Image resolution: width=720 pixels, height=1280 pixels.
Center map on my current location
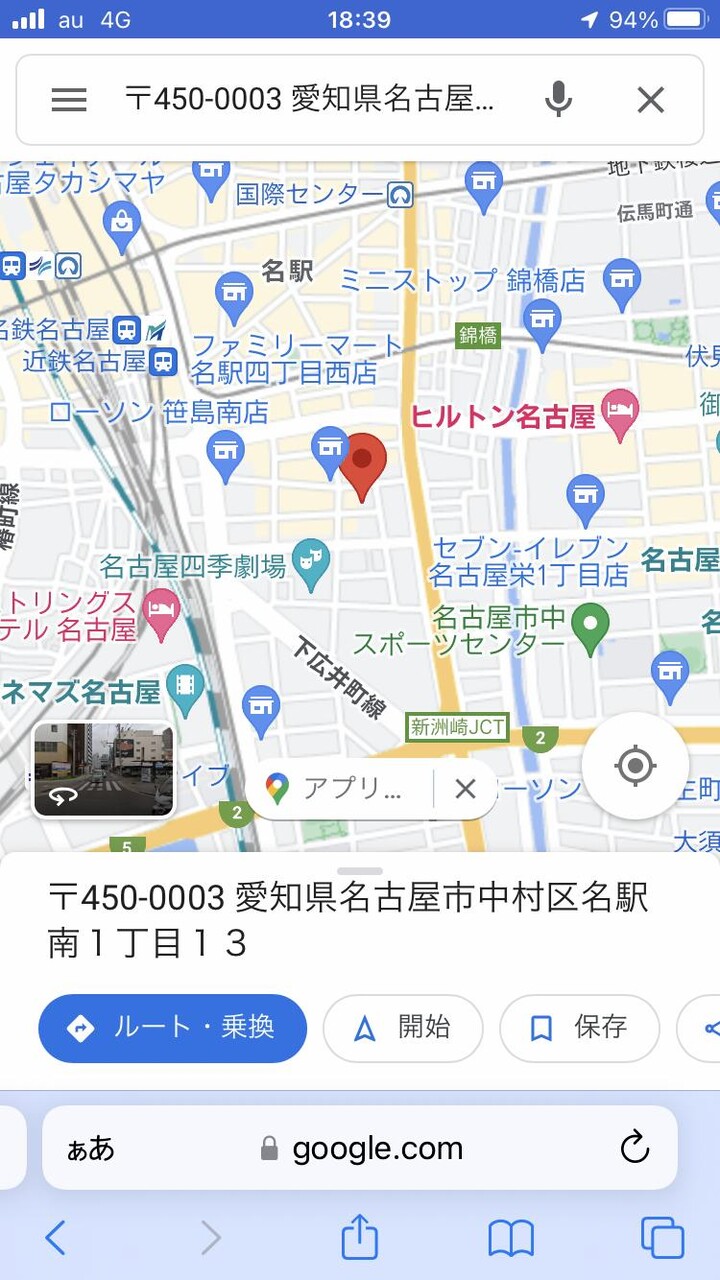[635, 767]
